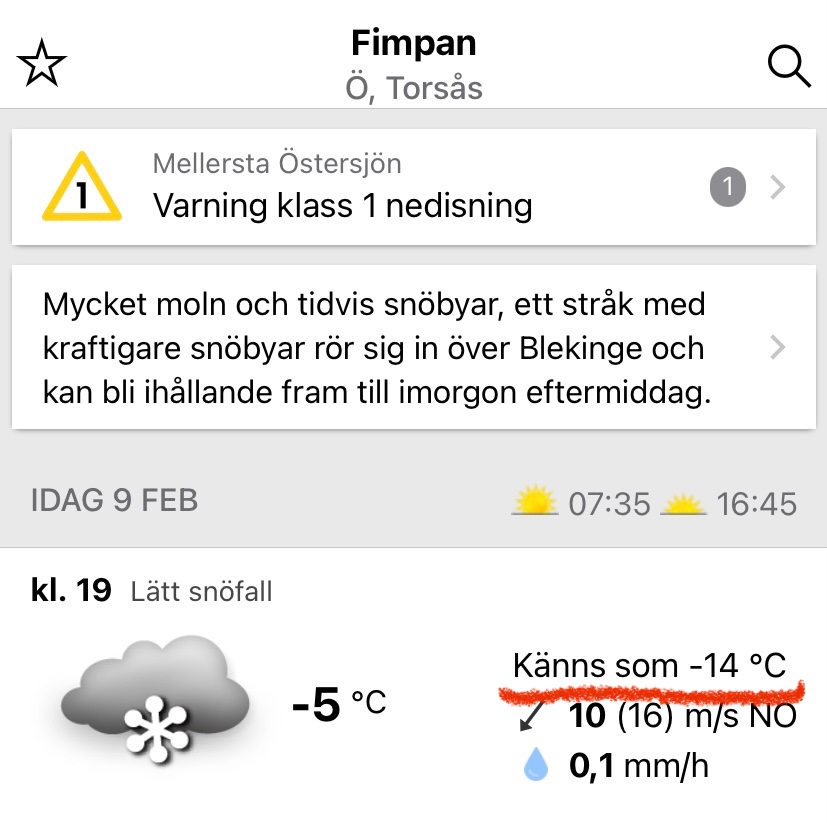Image resolution: width=827 pixels, height=823 pixels.
Task: Open the location search magnifier
Action: tap(788, 66)
